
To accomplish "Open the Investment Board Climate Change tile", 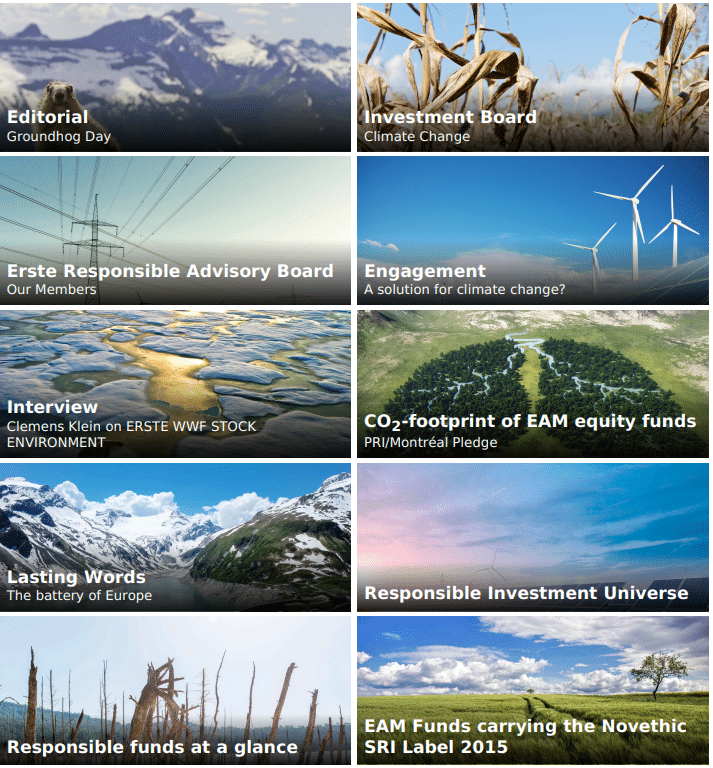I will pos(532,78).
